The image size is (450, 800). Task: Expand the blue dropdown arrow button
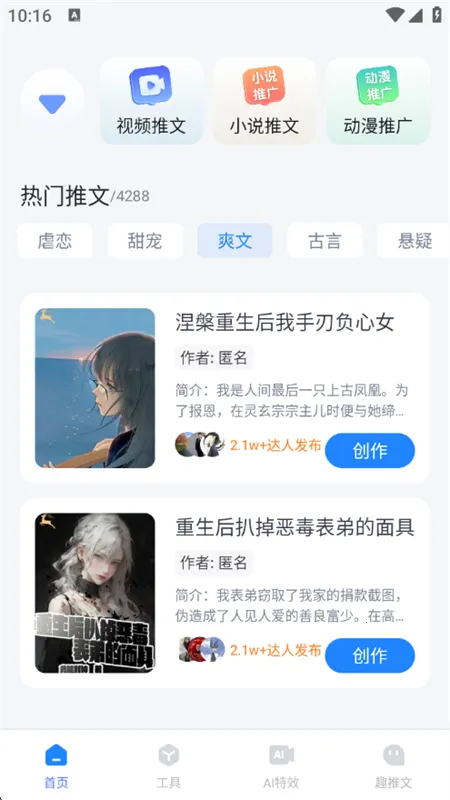pyautogui.click(x=52, y=104)
